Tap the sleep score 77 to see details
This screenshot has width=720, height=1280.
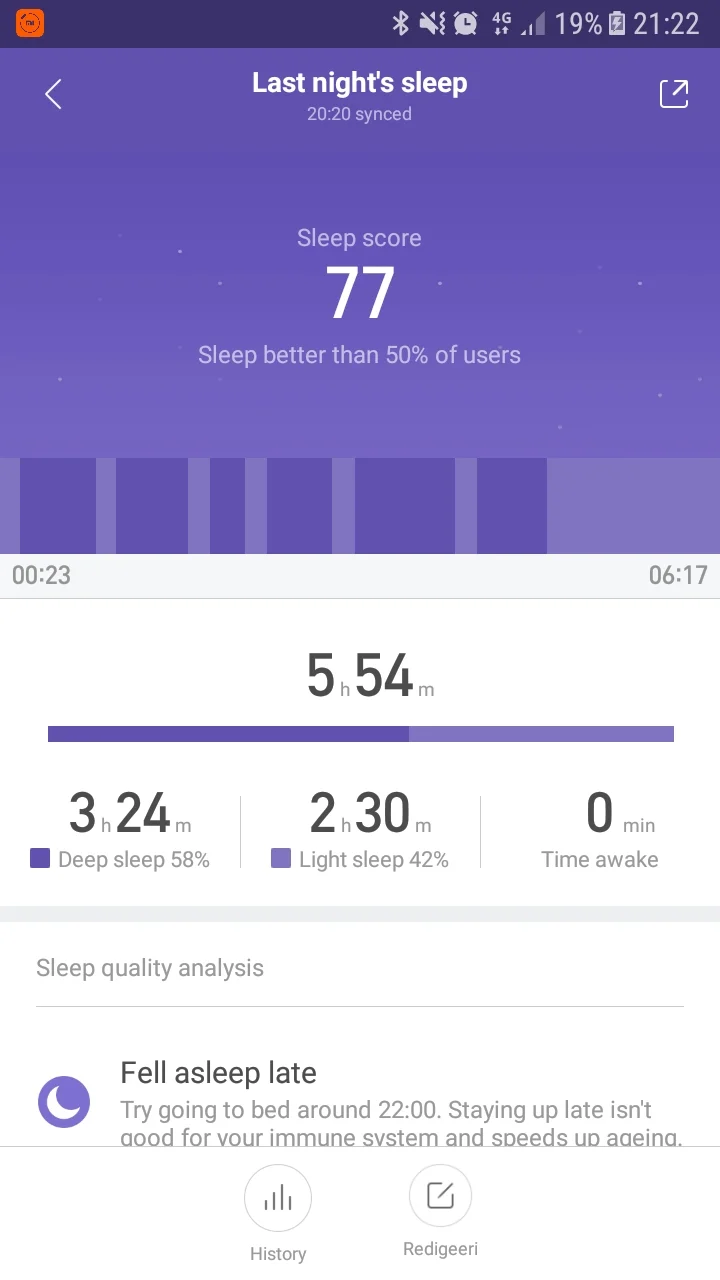(x=359, y=291)
